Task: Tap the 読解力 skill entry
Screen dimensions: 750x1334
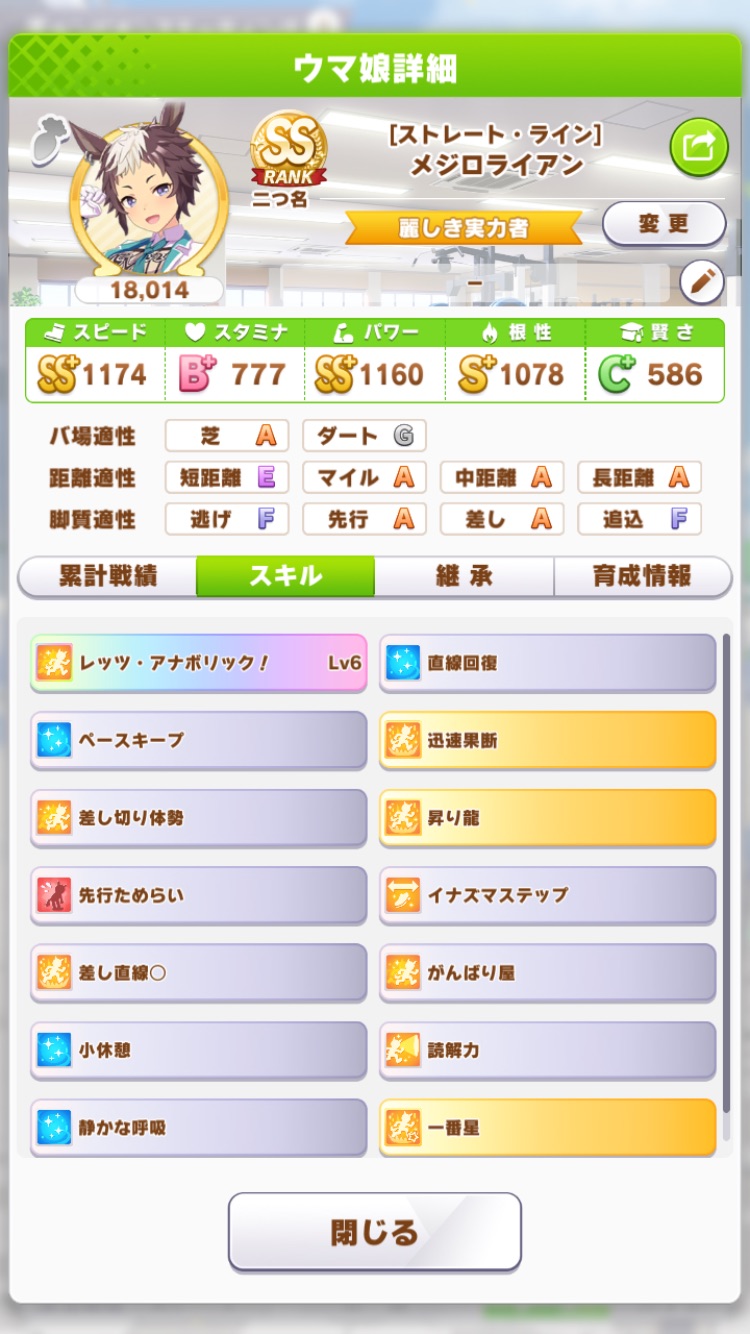Action: pos(547,1050)
